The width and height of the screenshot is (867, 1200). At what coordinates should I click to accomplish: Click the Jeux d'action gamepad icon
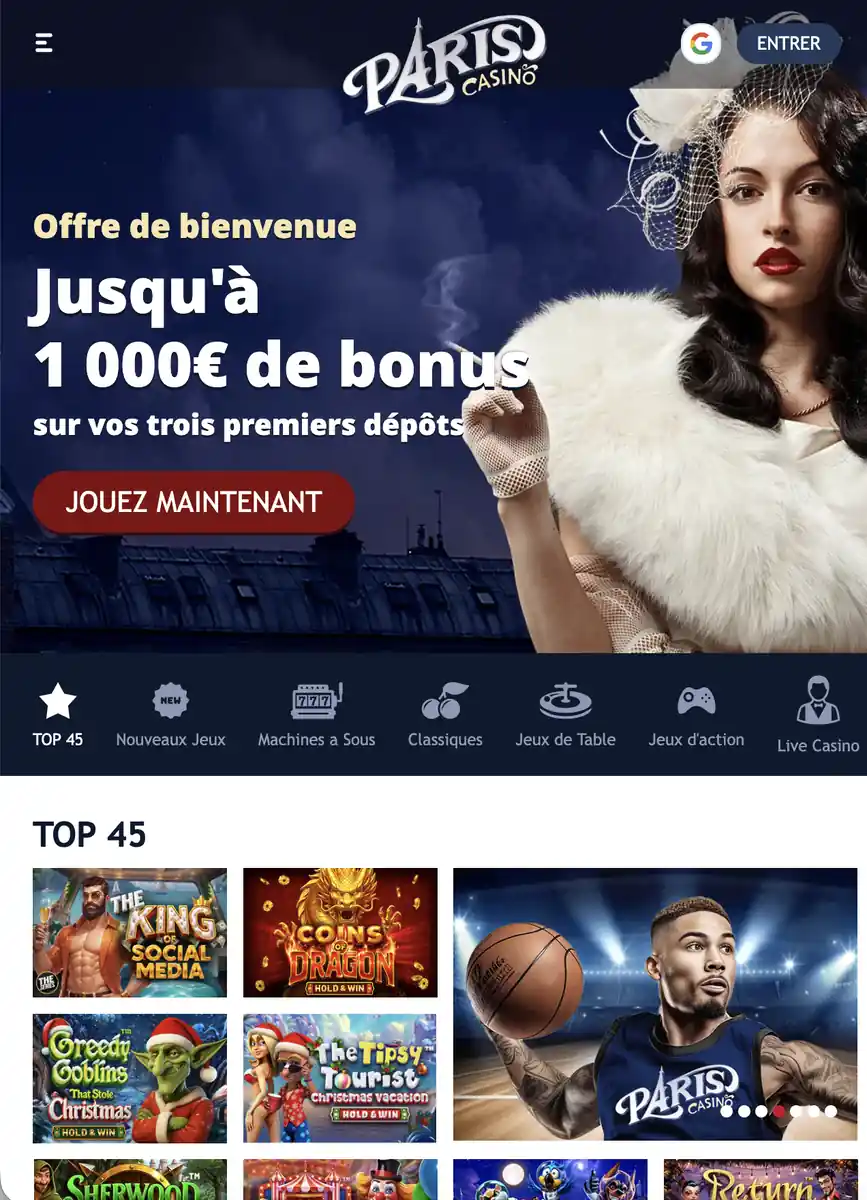(x=696, y=700)
